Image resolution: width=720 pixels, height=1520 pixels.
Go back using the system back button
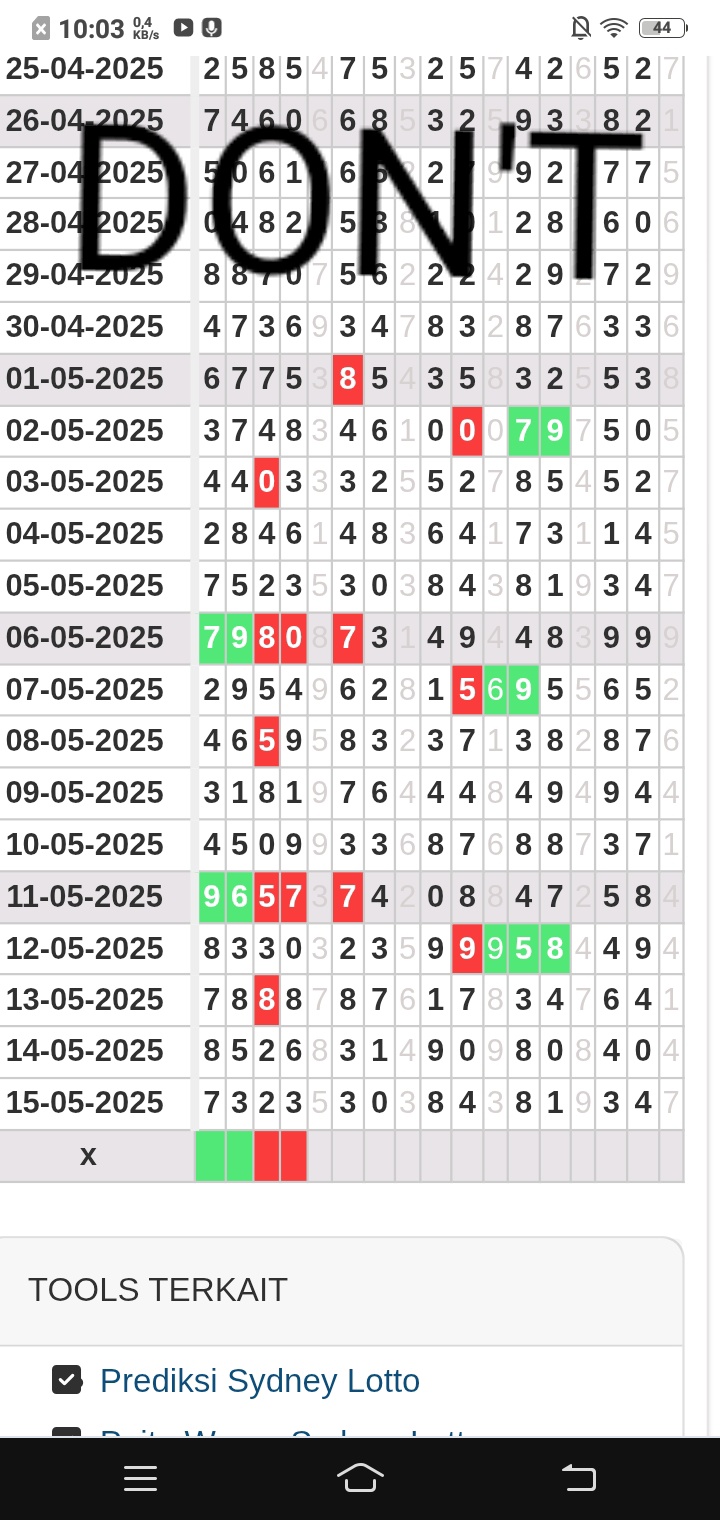click(x=578, y=1477)
